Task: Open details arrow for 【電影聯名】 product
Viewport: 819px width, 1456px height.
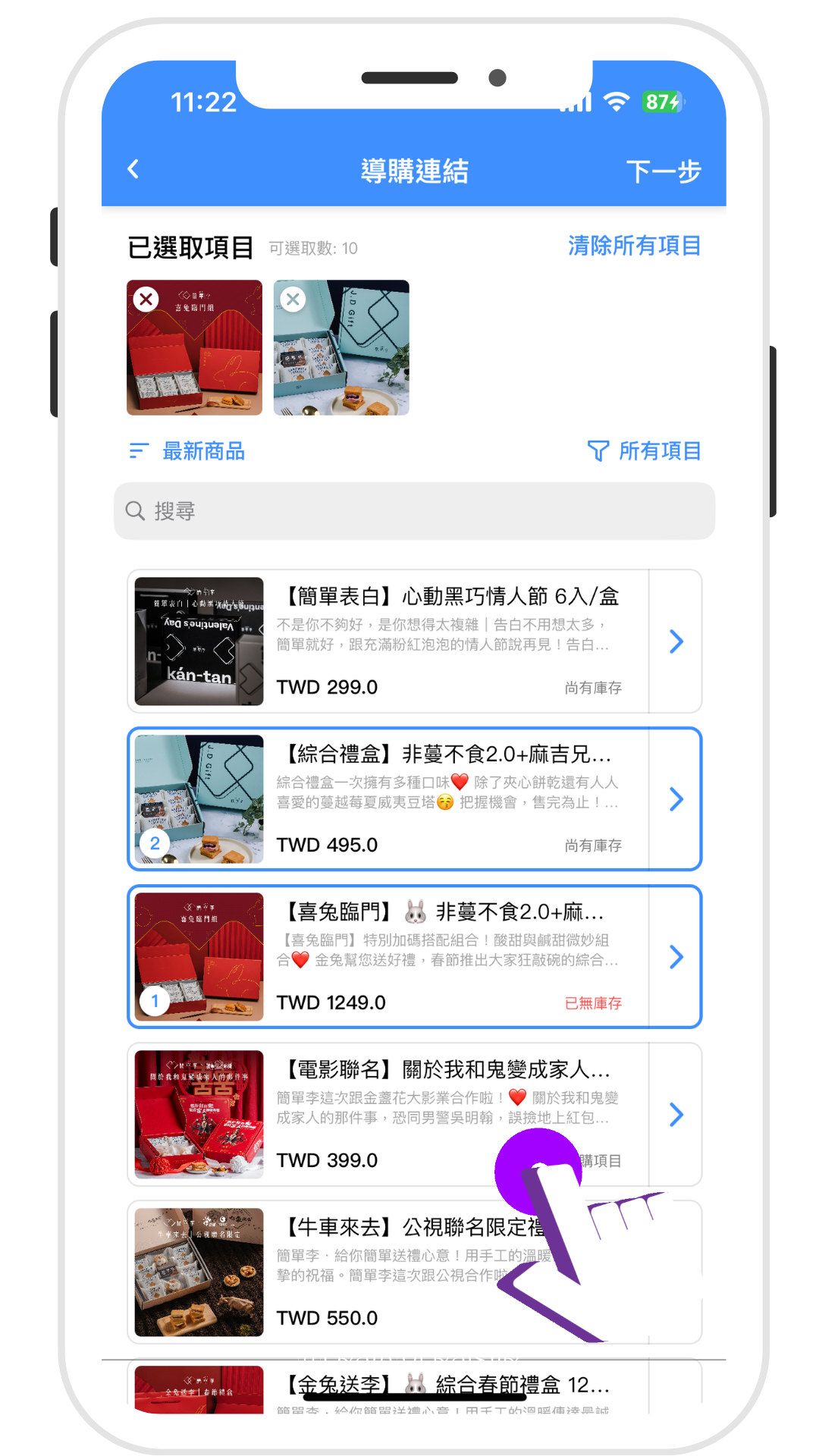Action: (x=676, y=1115)
